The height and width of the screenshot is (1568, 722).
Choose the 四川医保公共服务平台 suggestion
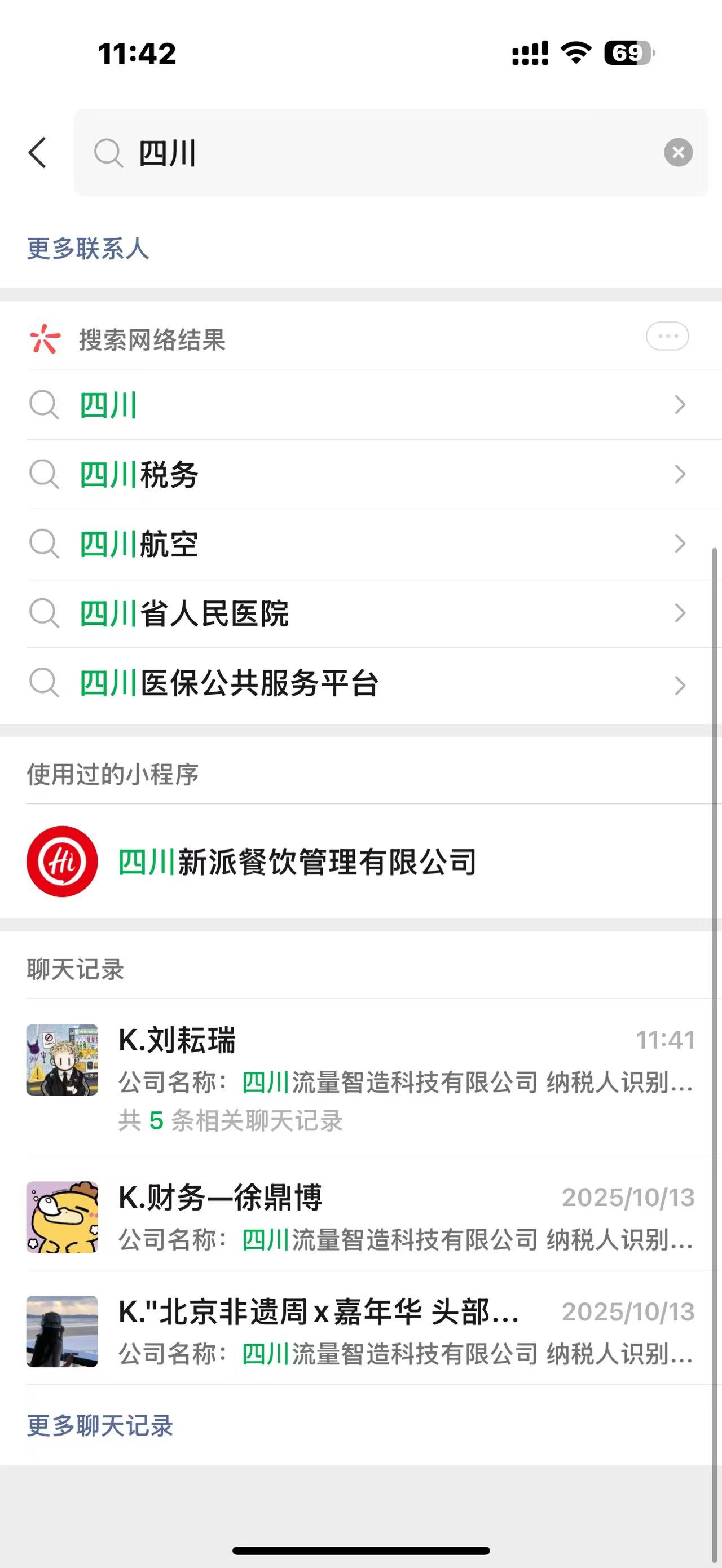(359, 683)
